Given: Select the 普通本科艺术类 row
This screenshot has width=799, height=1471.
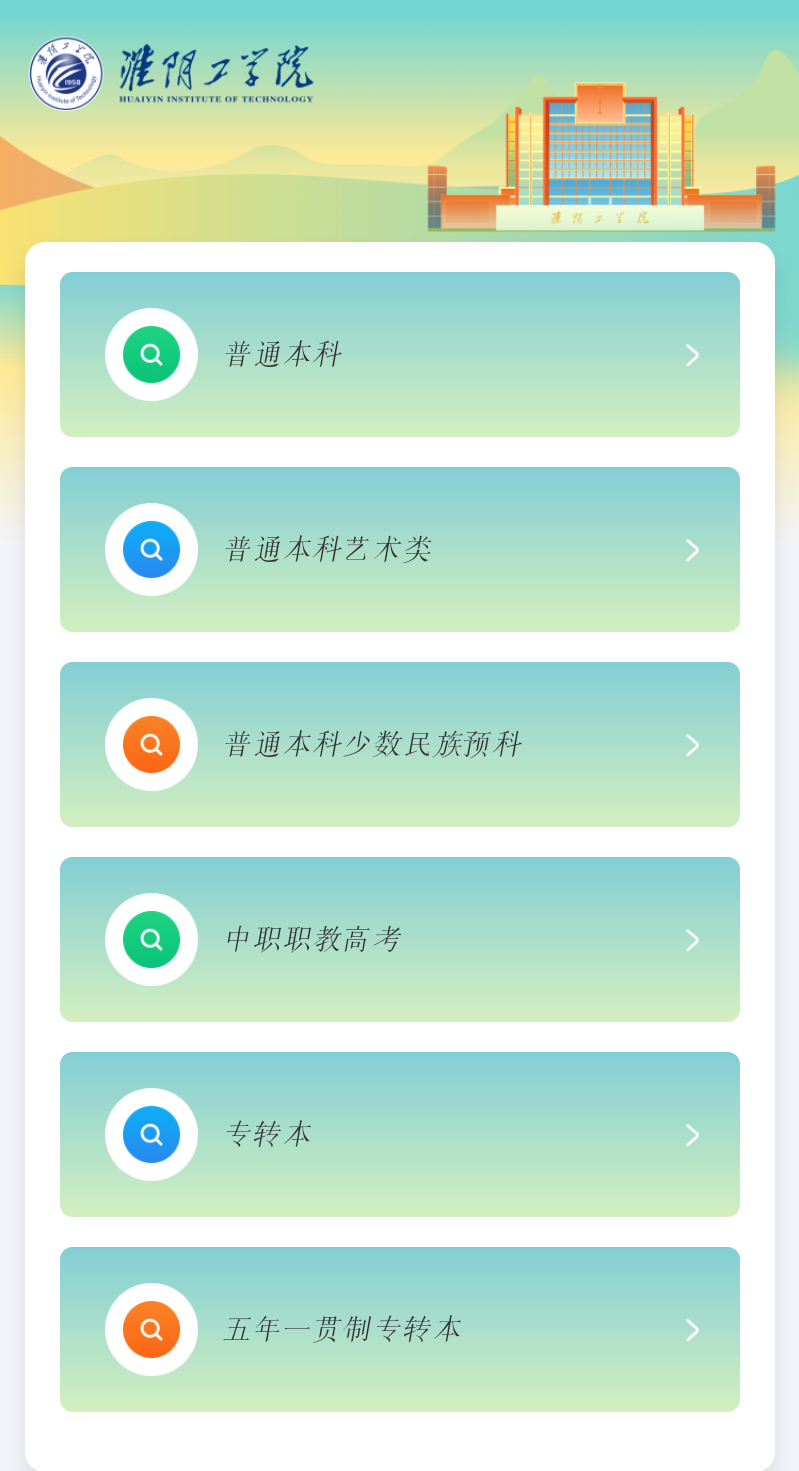Looking at the screenshot, I should click(399, 549).
